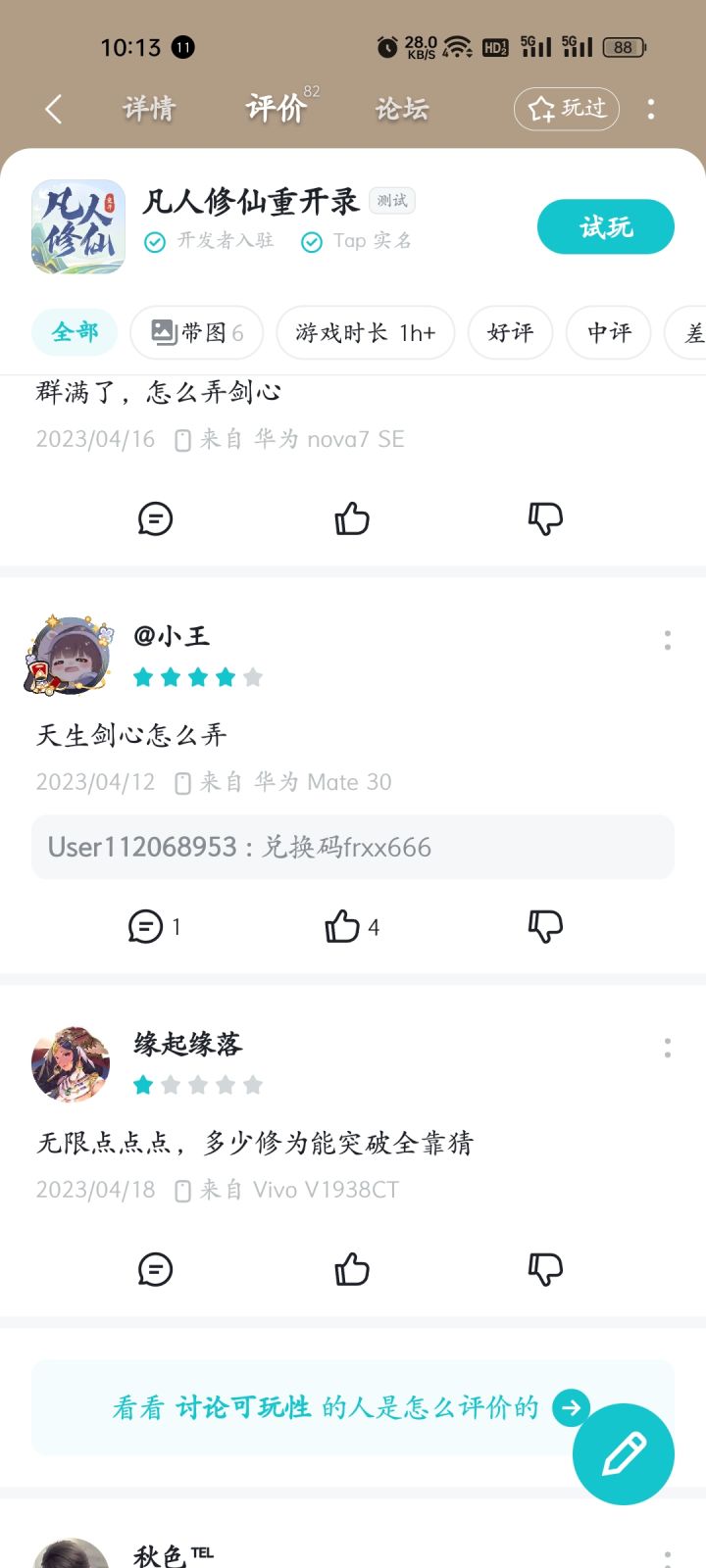
Task: Tap the 带图 filter with image icon
Action: pyautogui.click(x=196, y=333)
